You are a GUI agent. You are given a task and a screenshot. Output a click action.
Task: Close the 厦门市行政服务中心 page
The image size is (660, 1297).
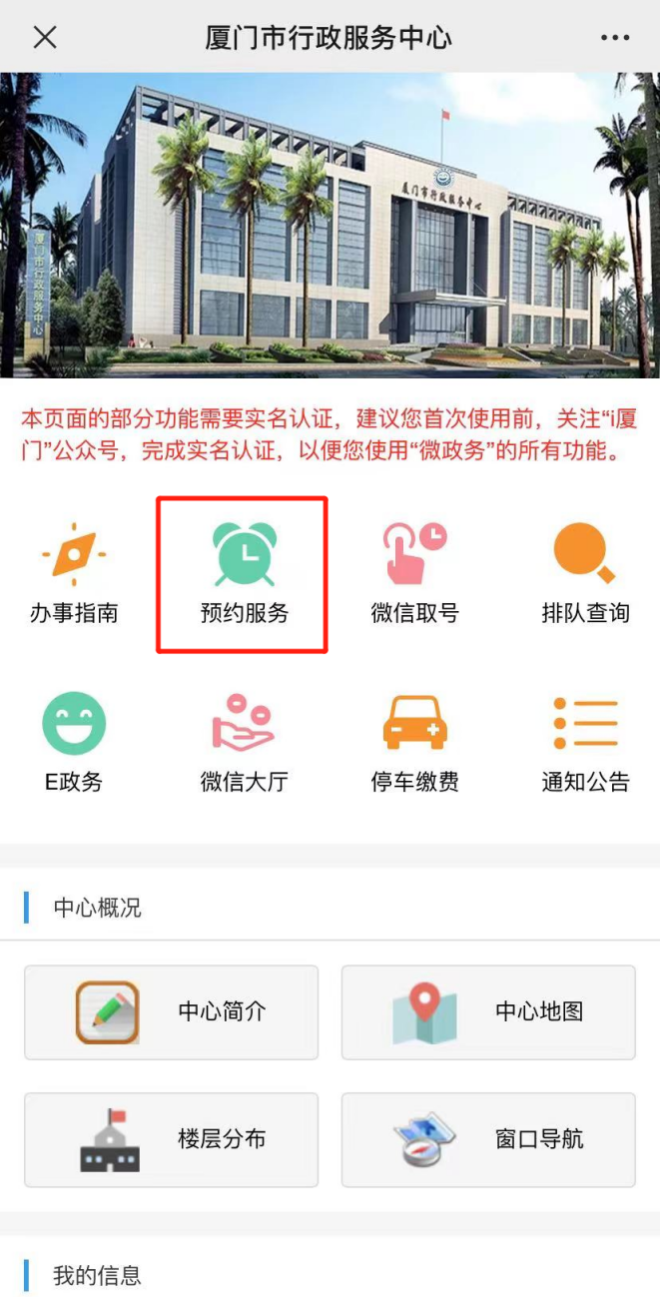45,38
